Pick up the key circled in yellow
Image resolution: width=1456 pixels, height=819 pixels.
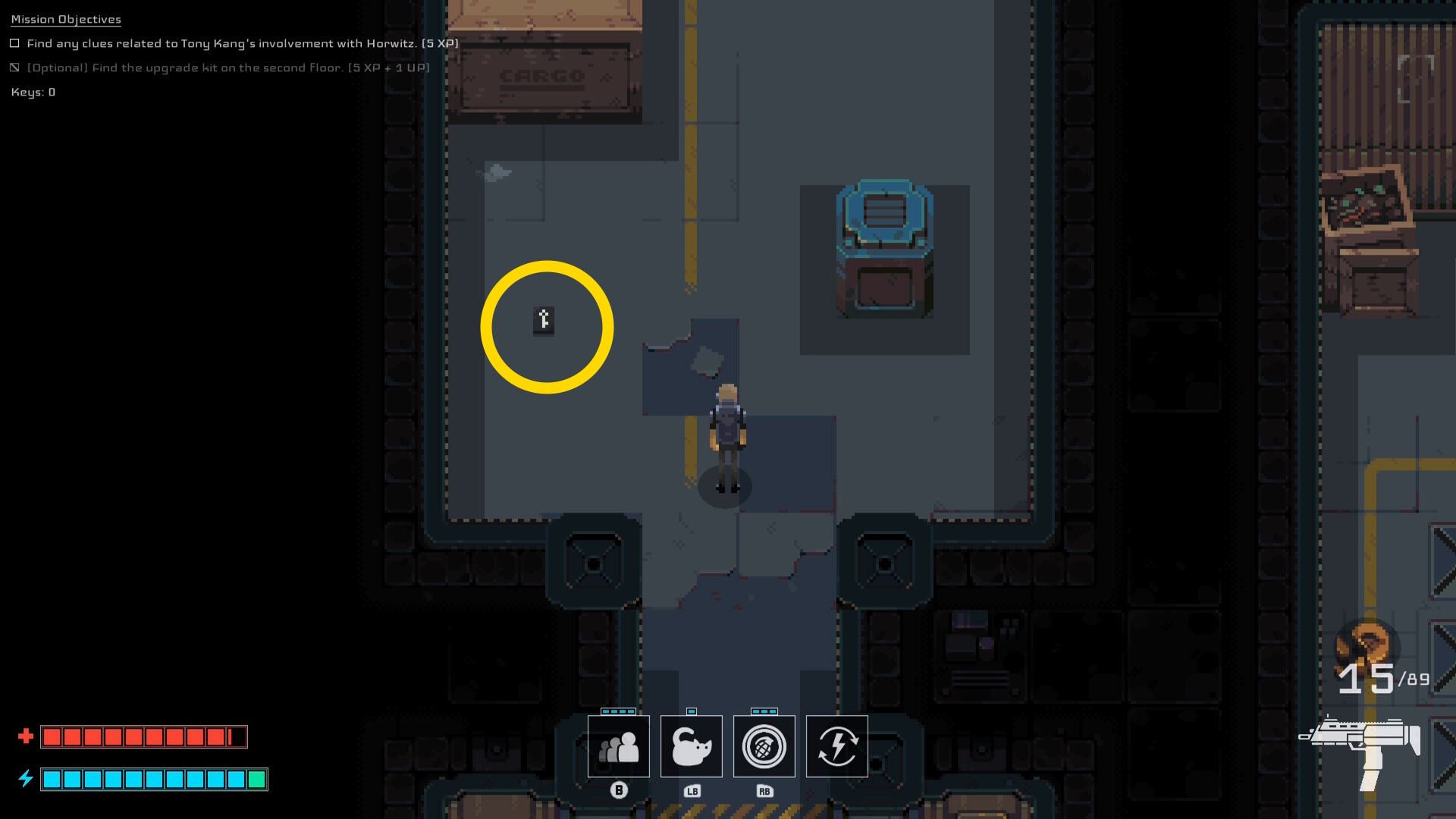pyautogui.click(x=544, y=321)
